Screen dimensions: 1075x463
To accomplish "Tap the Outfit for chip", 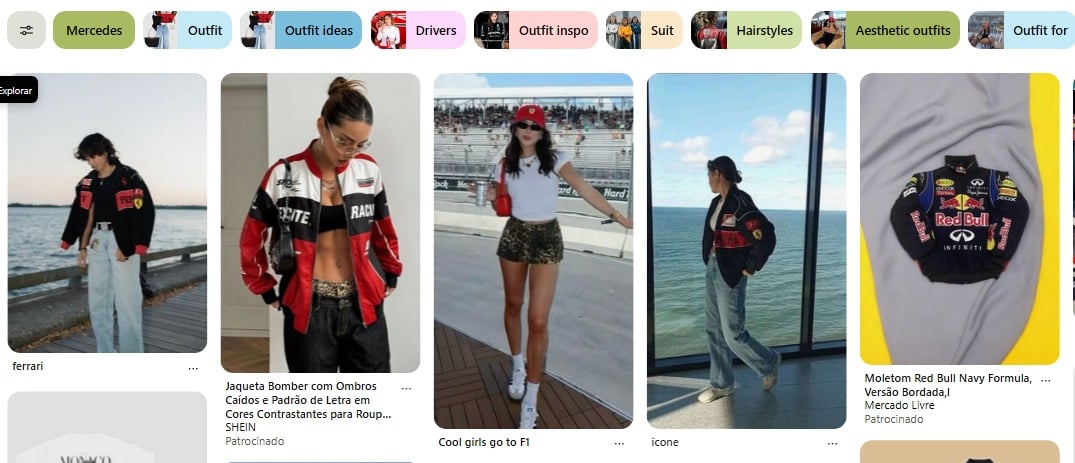I will pyautogui.click(x=1022, y=31).
